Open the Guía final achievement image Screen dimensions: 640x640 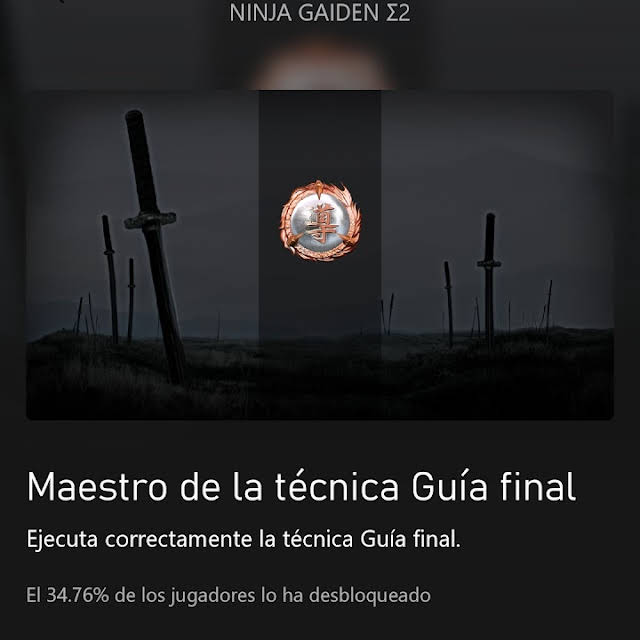point(320,255)
